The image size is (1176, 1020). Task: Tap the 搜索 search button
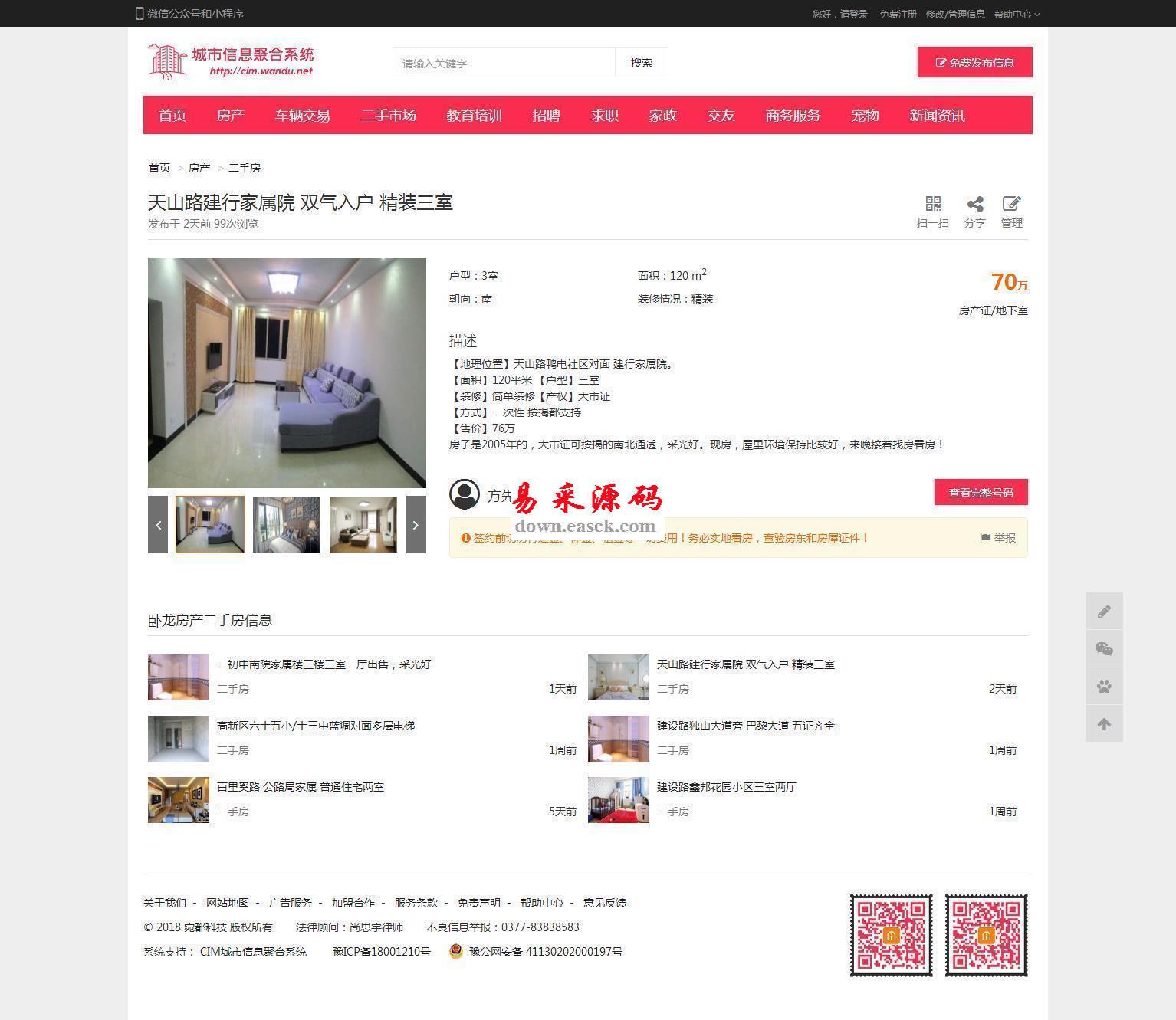[642, 63]
